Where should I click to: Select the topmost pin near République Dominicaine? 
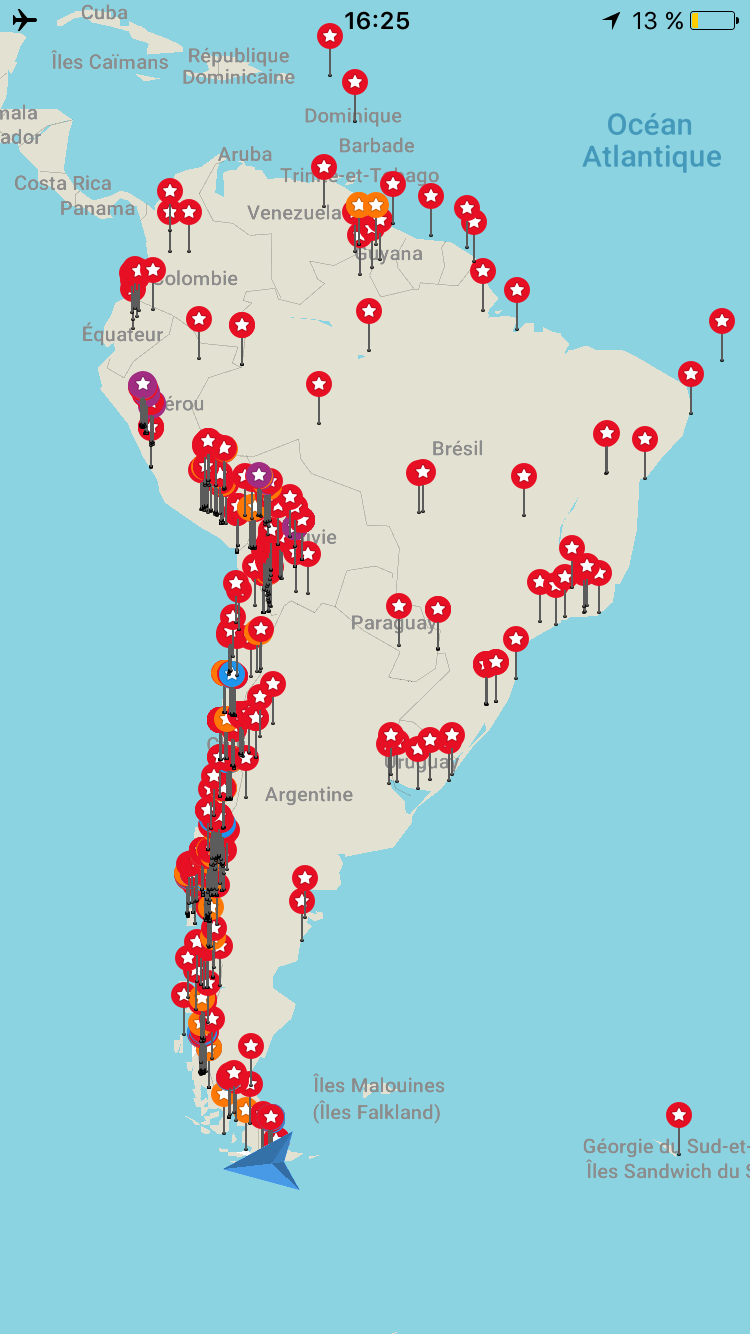click(330, 36)
